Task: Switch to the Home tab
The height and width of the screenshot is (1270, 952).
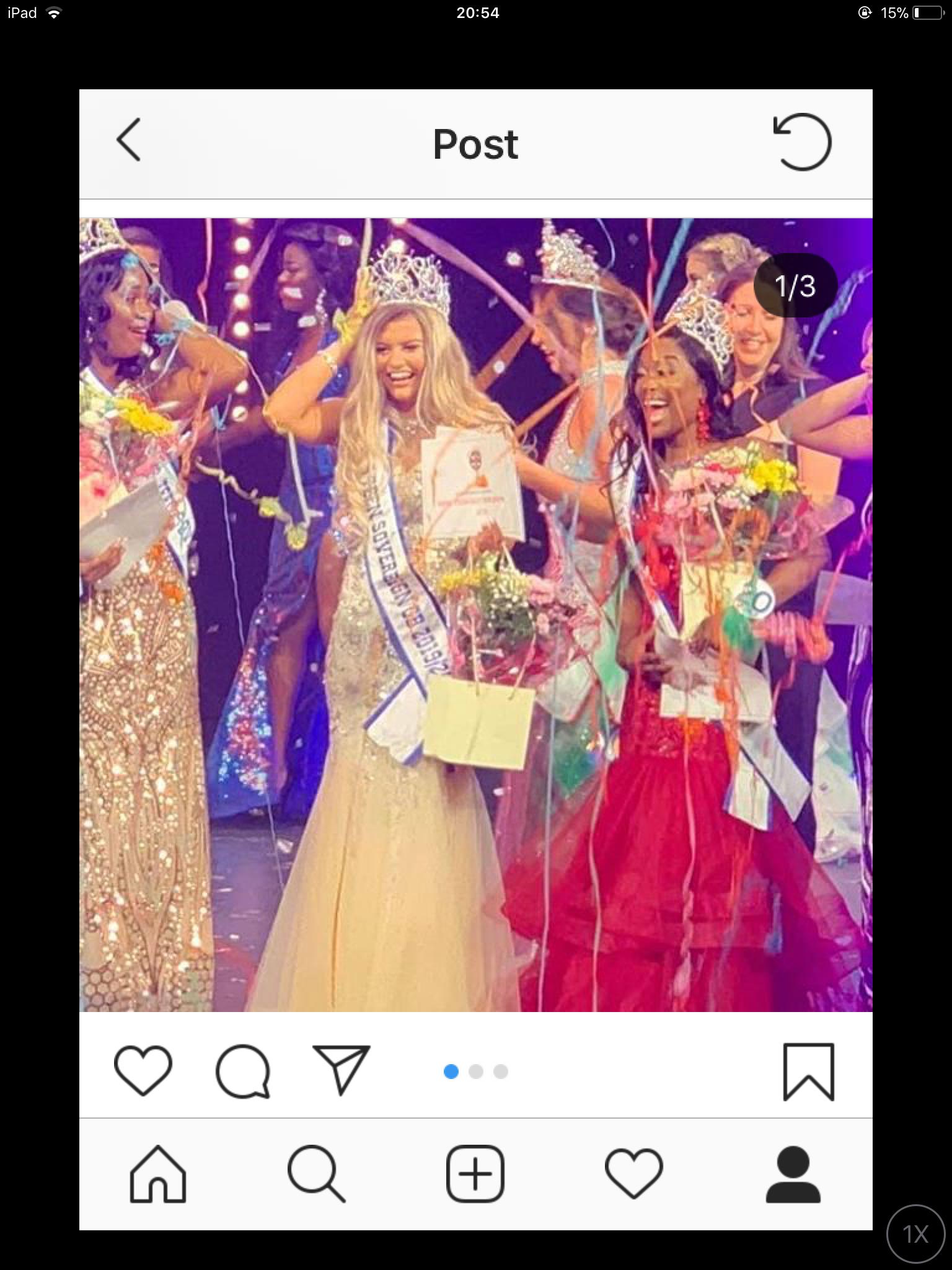Action: (158, 1175)
